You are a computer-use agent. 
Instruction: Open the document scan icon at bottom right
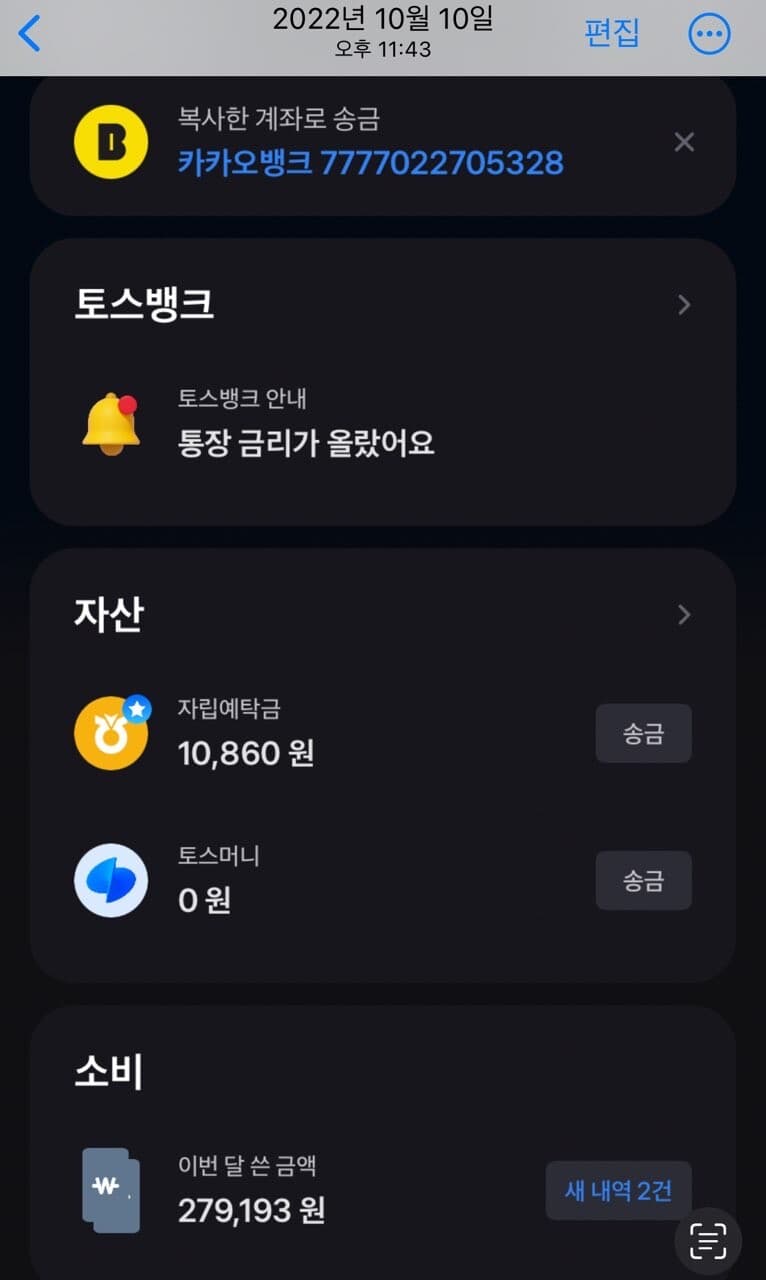[x=707, y=1241]
